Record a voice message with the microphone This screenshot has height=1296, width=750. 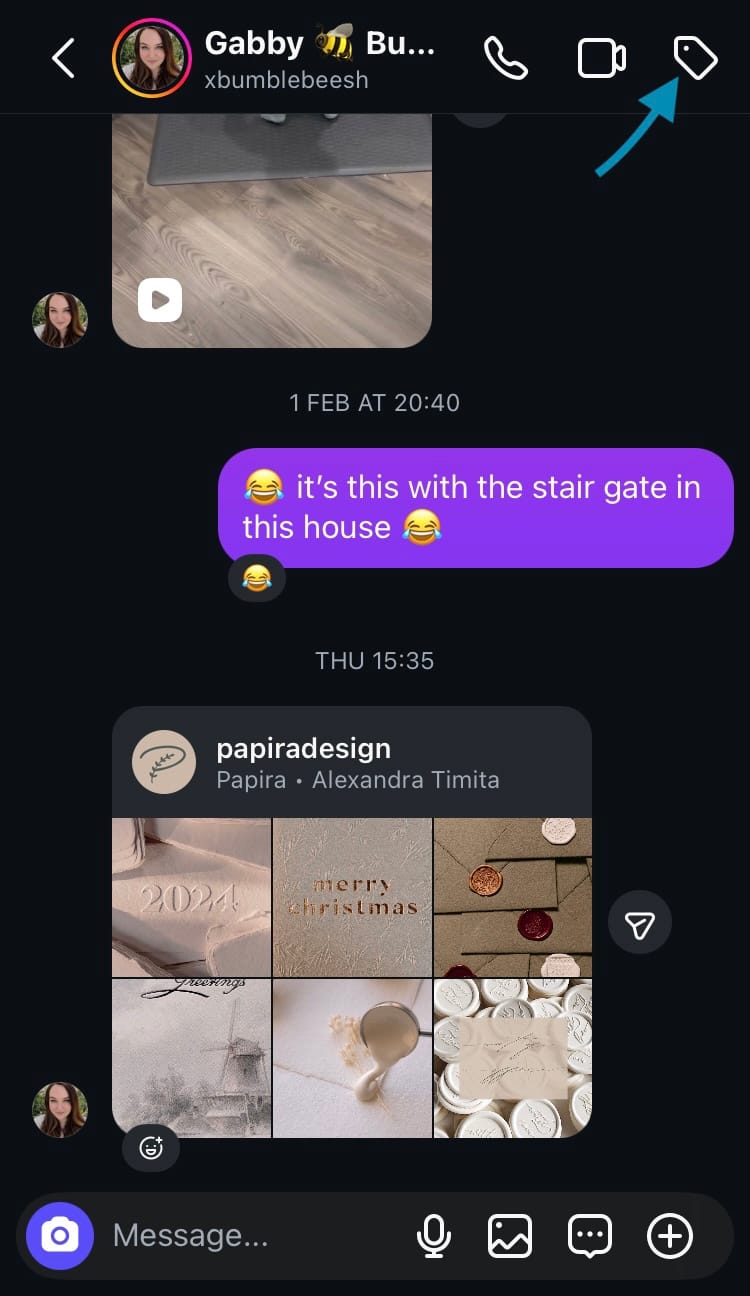434,1237
